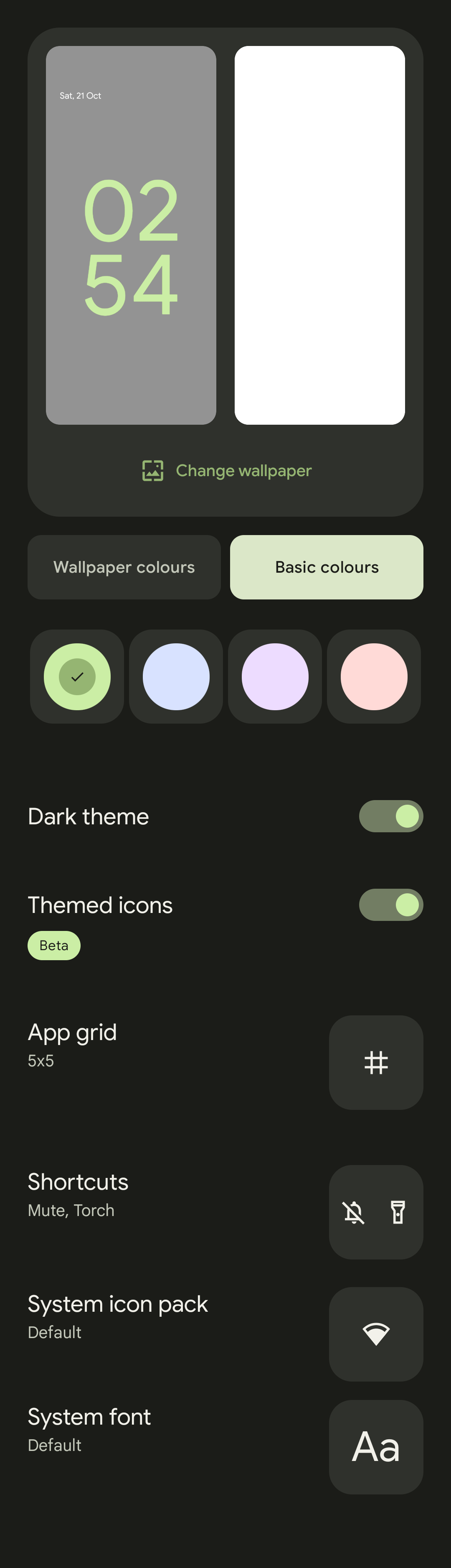The image size is (451, 1568).
Task: Pick the blue colour swatch
Action: tap(176, 677)
